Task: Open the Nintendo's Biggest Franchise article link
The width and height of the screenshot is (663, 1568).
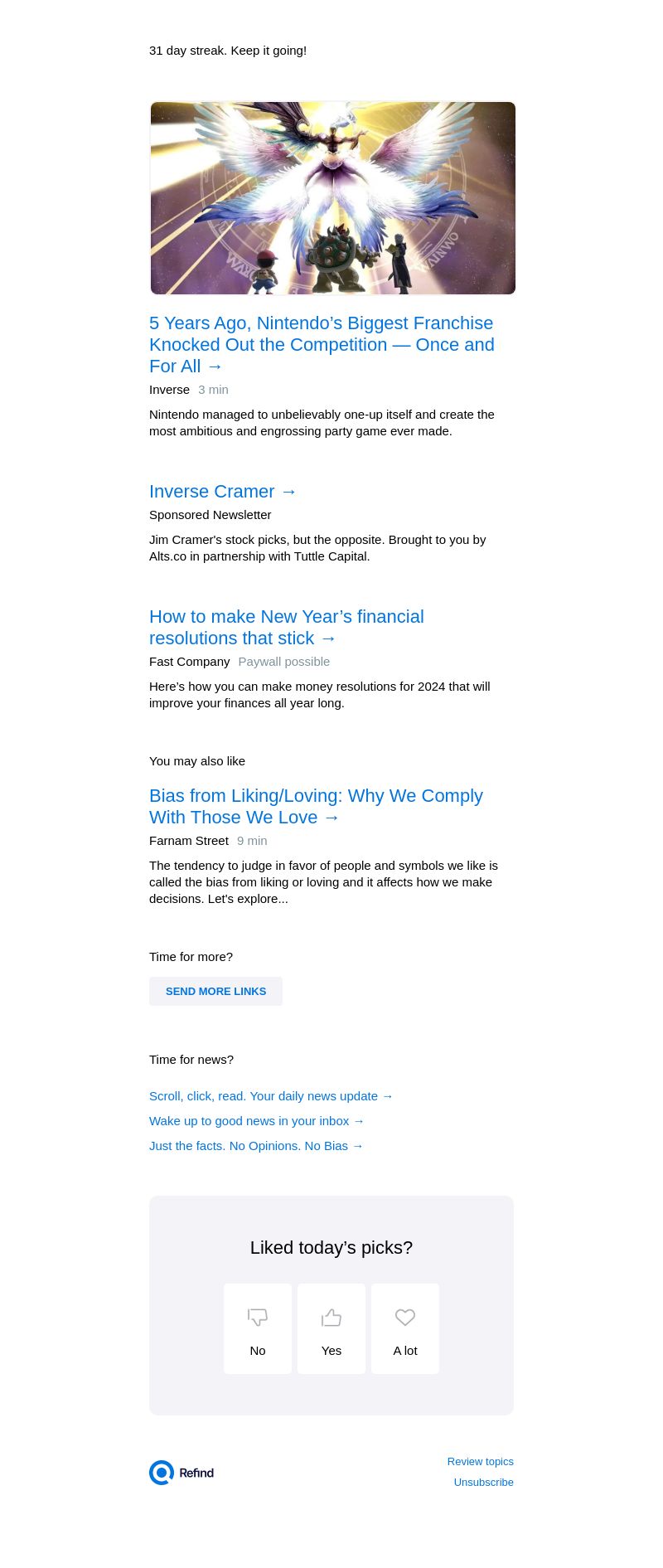Action: tap(322, 345)
